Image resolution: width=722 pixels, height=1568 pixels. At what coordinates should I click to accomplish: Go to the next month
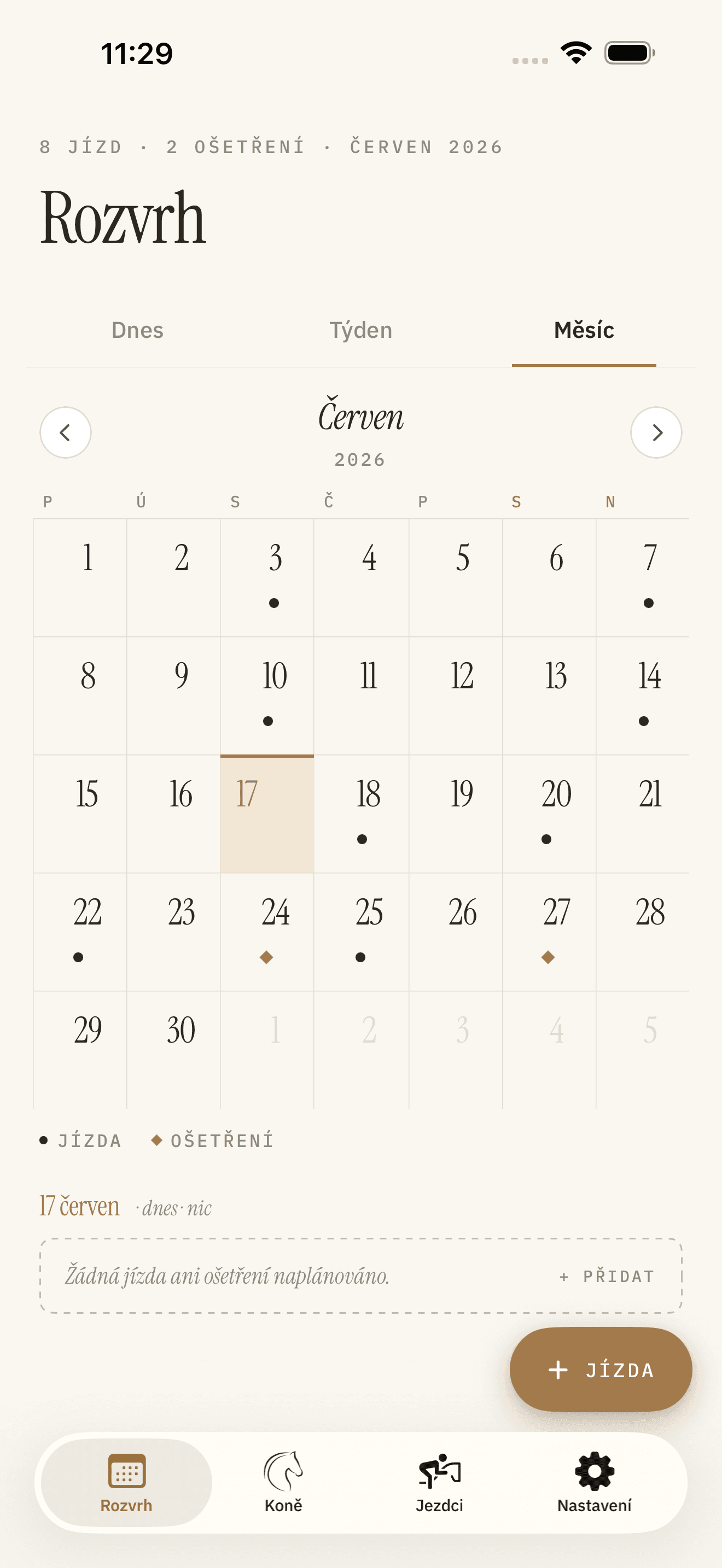(x=656, y=432)
